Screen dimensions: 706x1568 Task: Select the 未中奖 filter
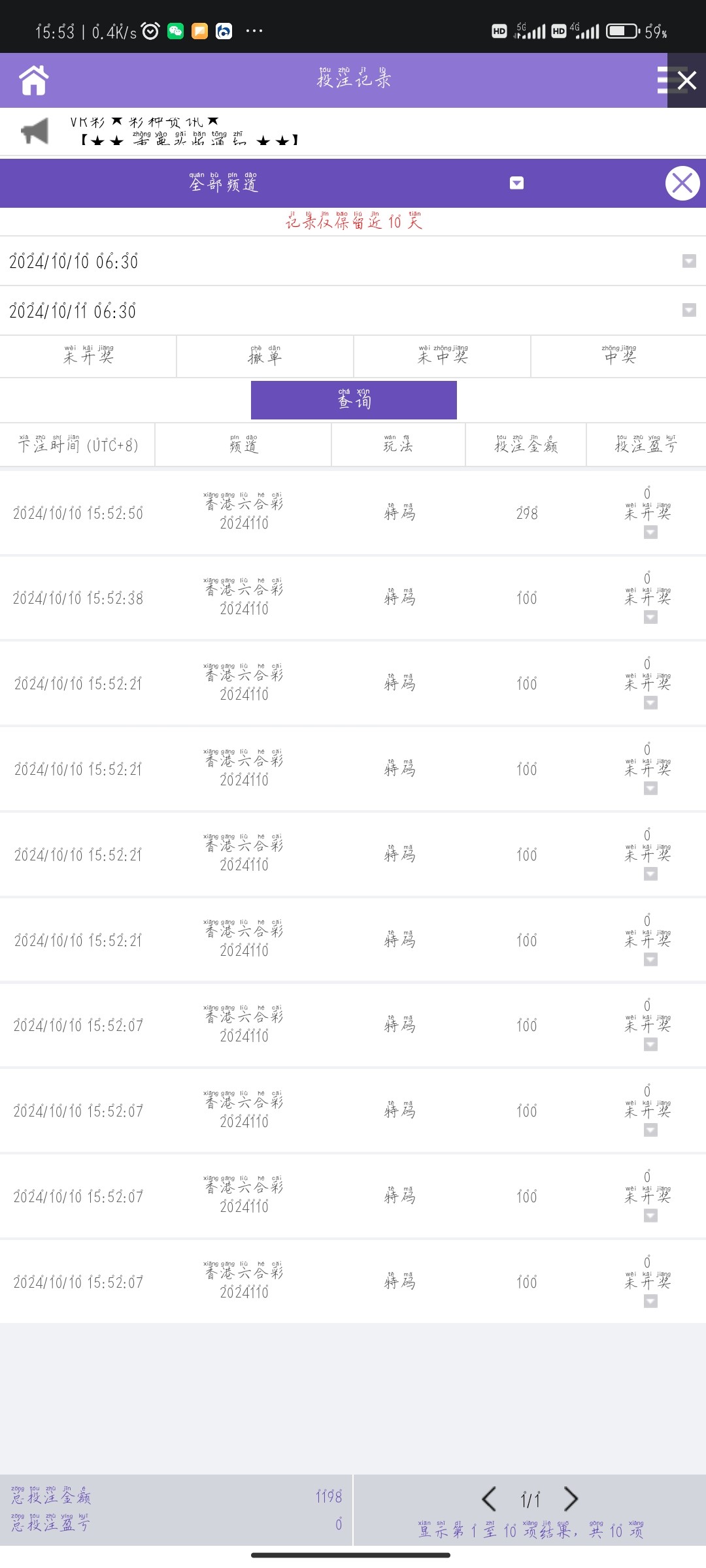point(443,357)
